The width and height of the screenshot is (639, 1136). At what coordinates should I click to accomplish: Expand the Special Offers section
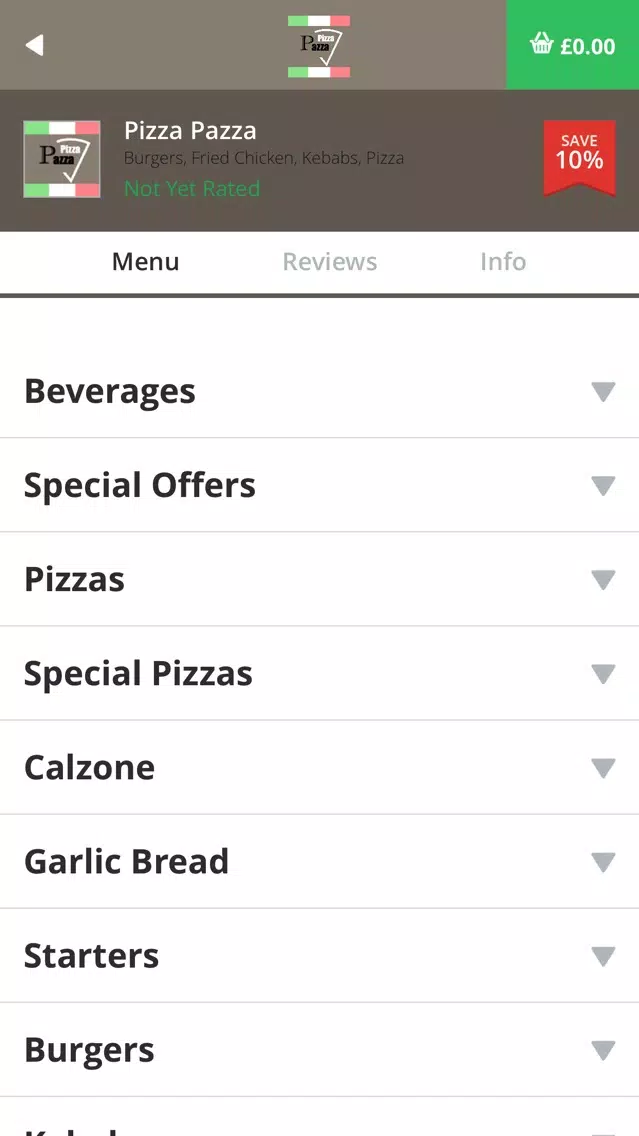(x=320, y=485)
